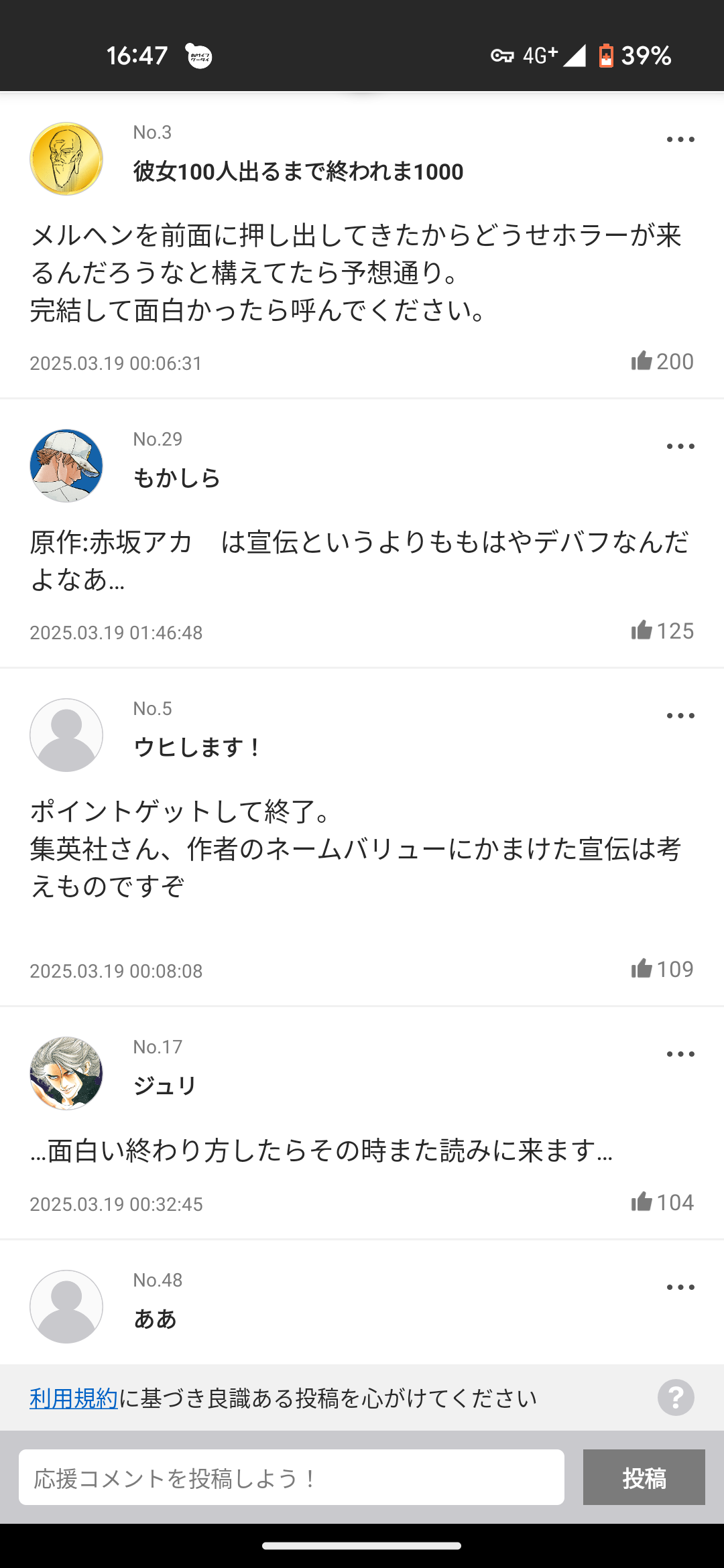
Task: Give a thumbs up to ウヒします！'s comment
Action: [x=642, y=969]
